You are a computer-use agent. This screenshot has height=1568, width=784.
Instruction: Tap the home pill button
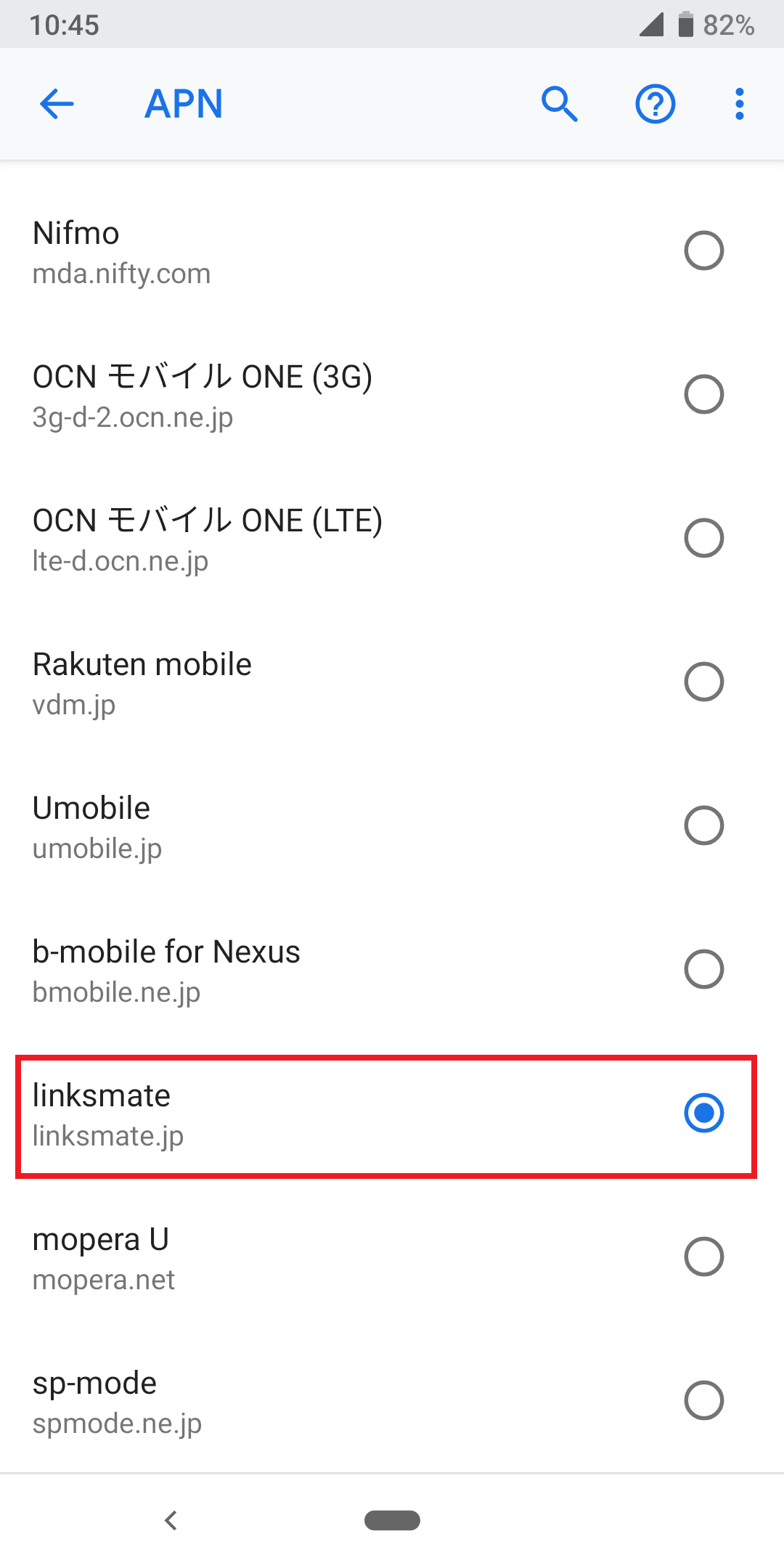coord(392,1520)
